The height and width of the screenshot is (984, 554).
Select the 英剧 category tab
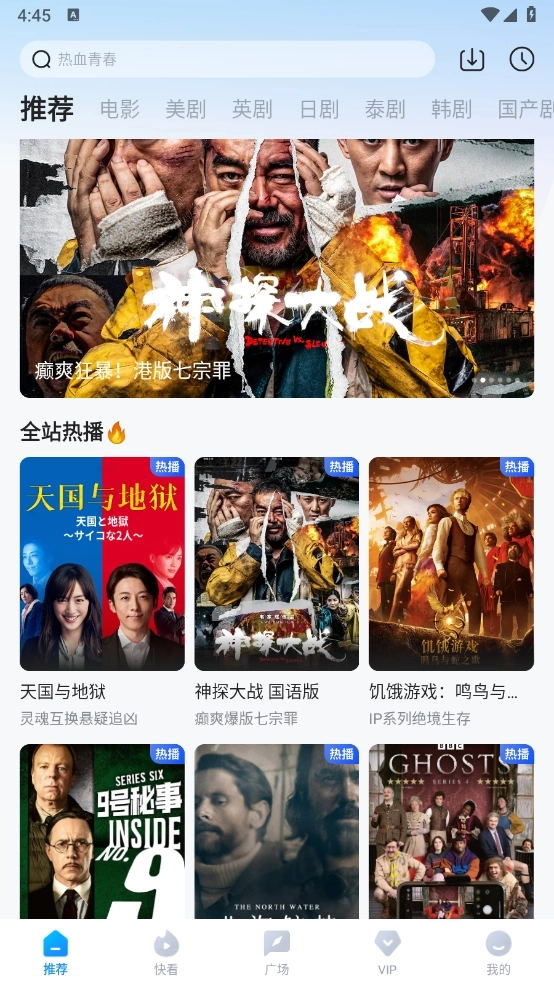point(252,109)
